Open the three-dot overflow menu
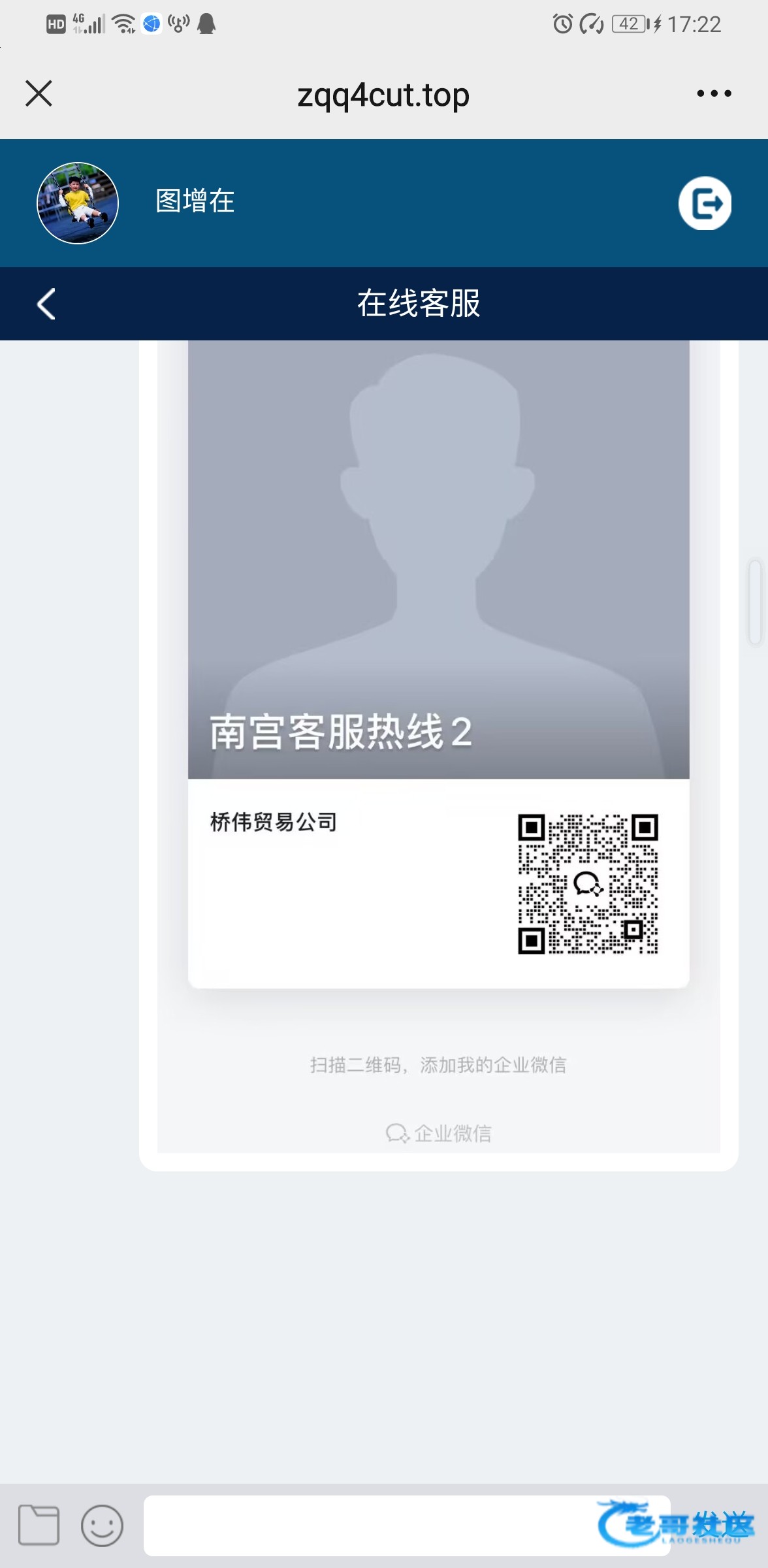 [x=714, y=93]
